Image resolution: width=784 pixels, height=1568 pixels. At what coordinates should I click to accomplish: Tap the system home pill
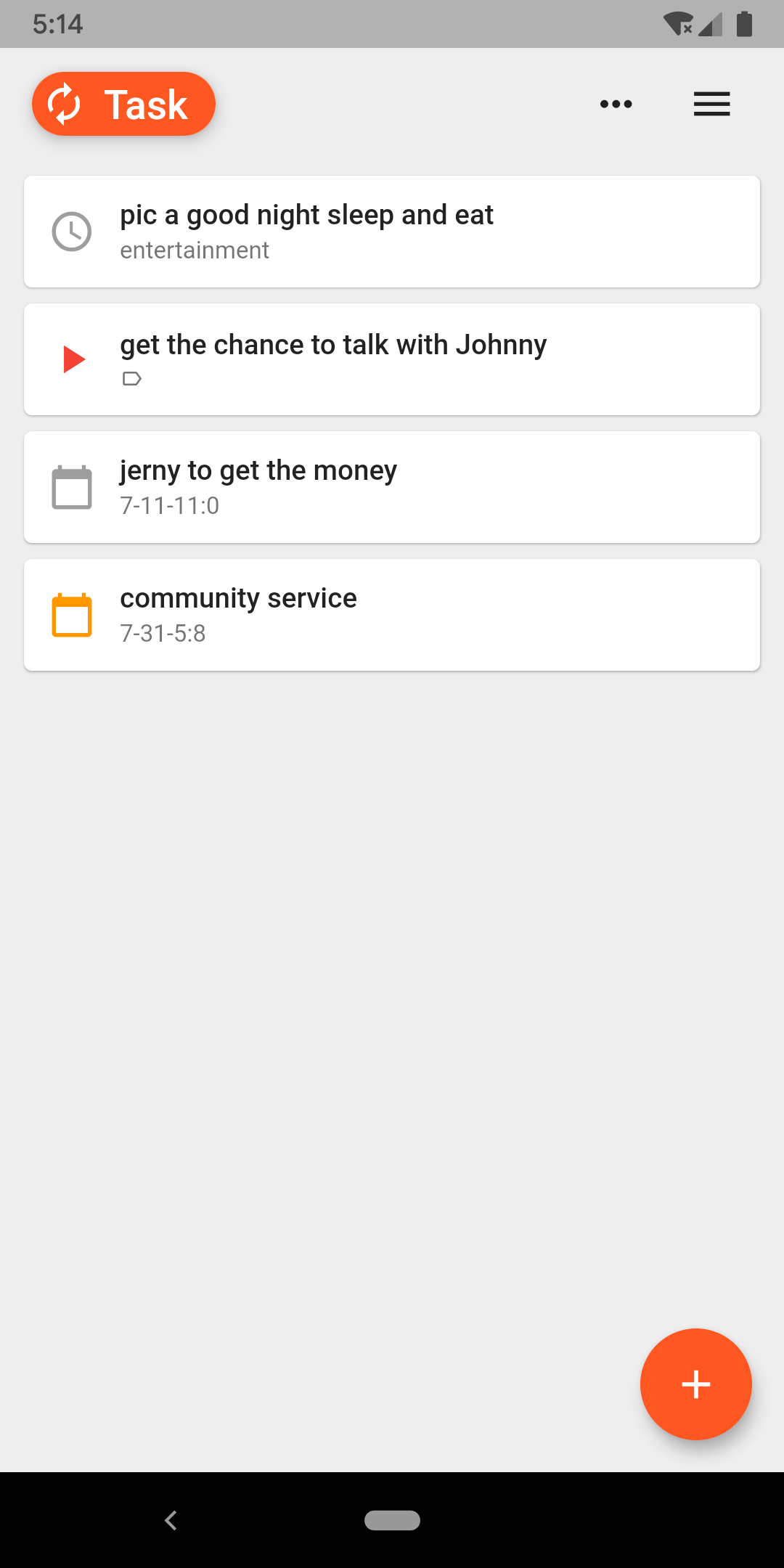pyautogui.click(x=392, y=1520)
